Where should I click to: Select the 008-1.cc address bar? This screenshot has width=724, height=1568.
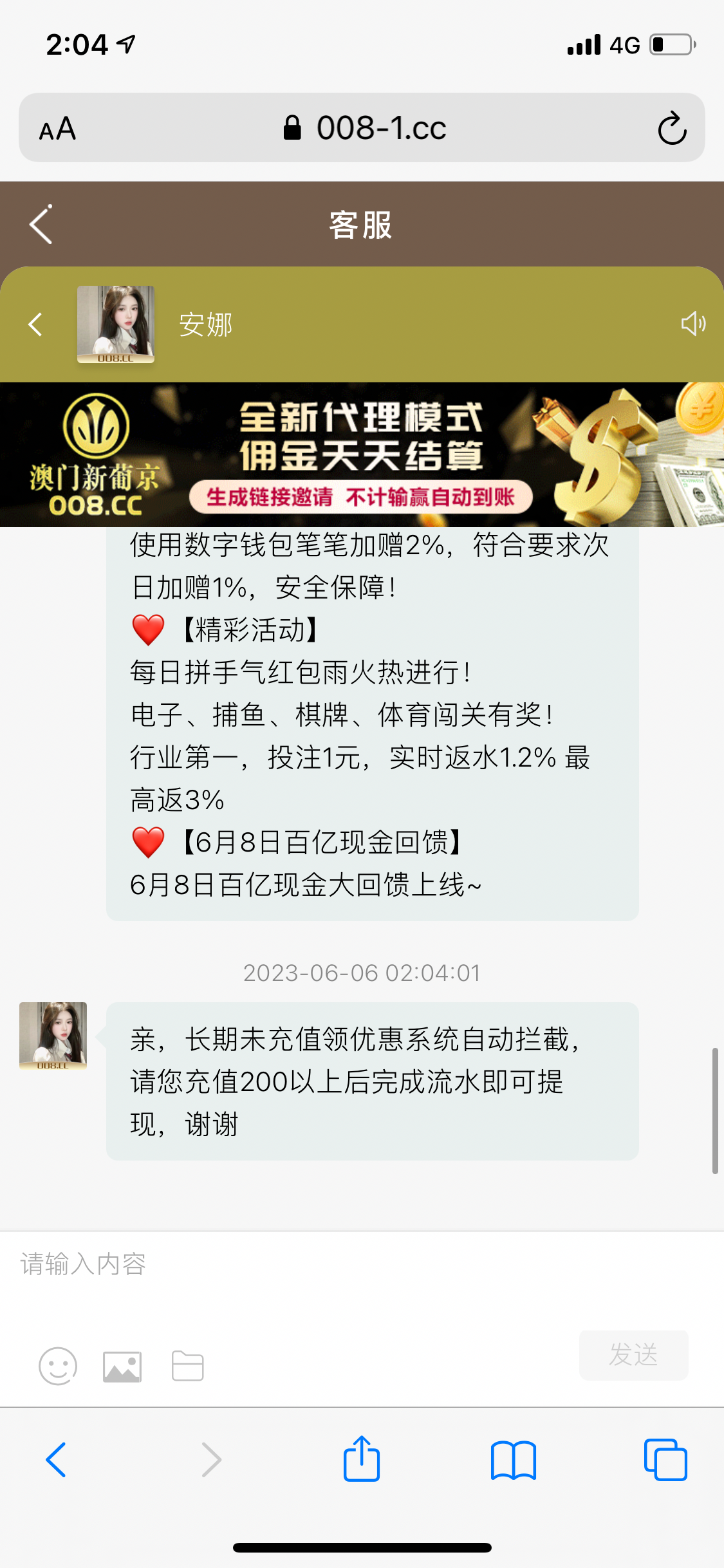click(x=364, y=128)
